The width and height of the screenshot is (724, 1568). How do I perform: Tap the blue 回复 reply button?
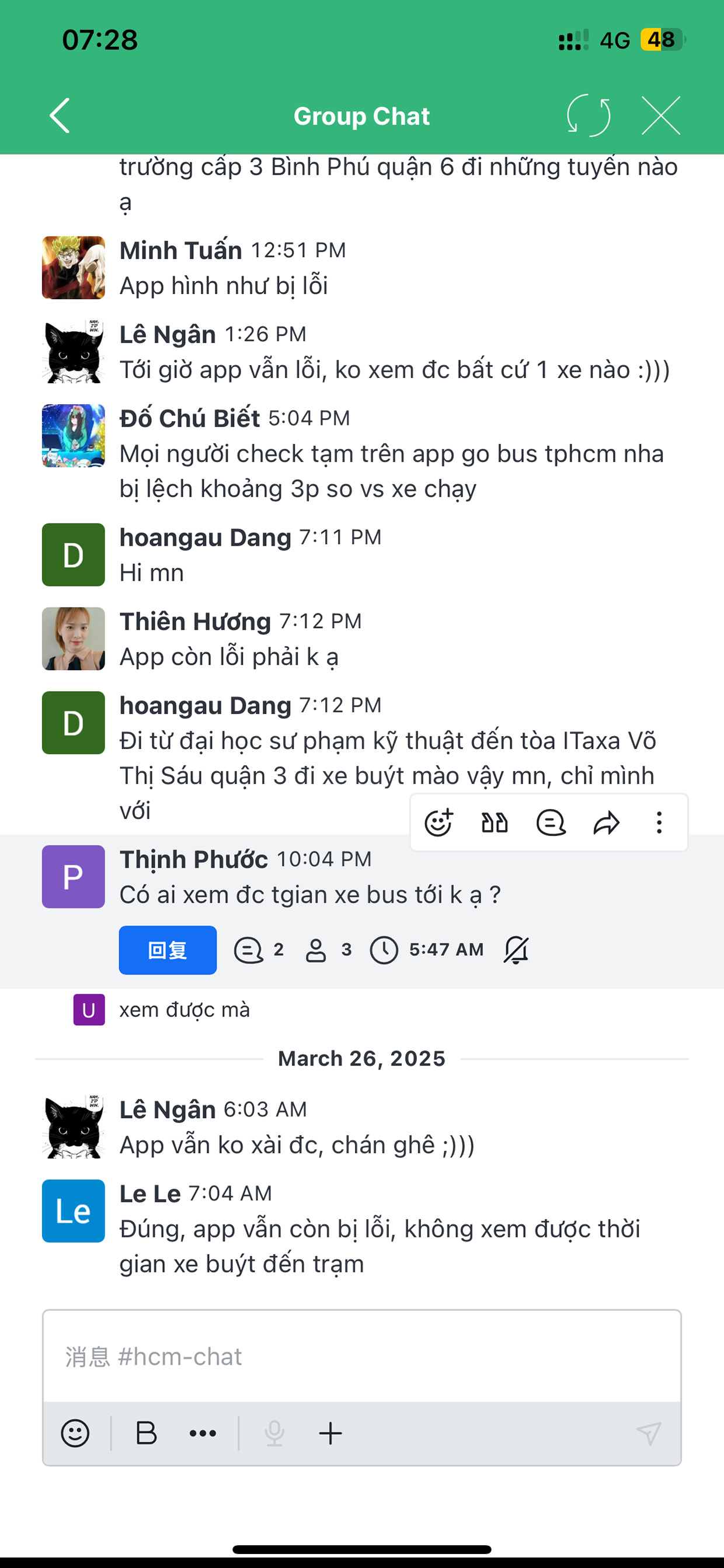point(168,949)
